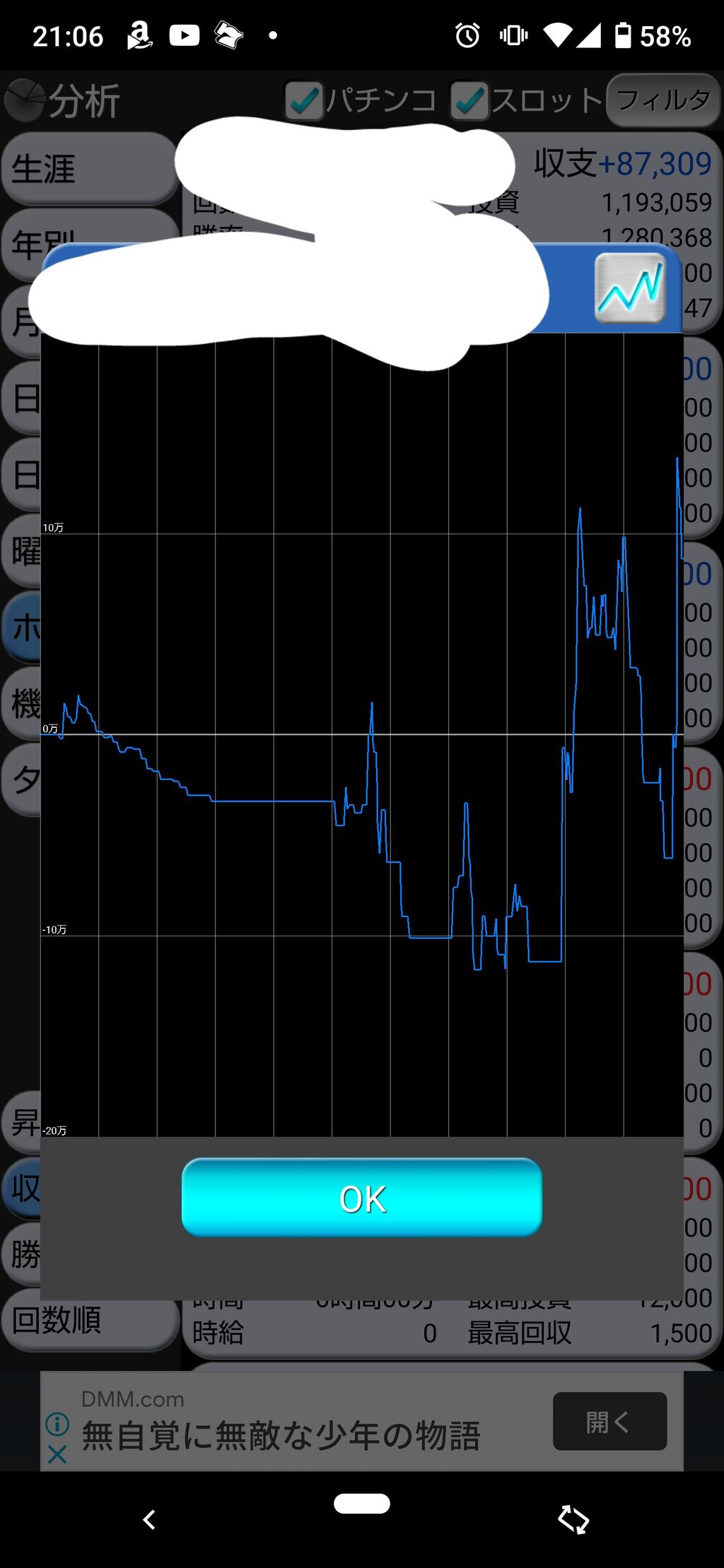Go back using the system back arrow

pos(148,1519)
